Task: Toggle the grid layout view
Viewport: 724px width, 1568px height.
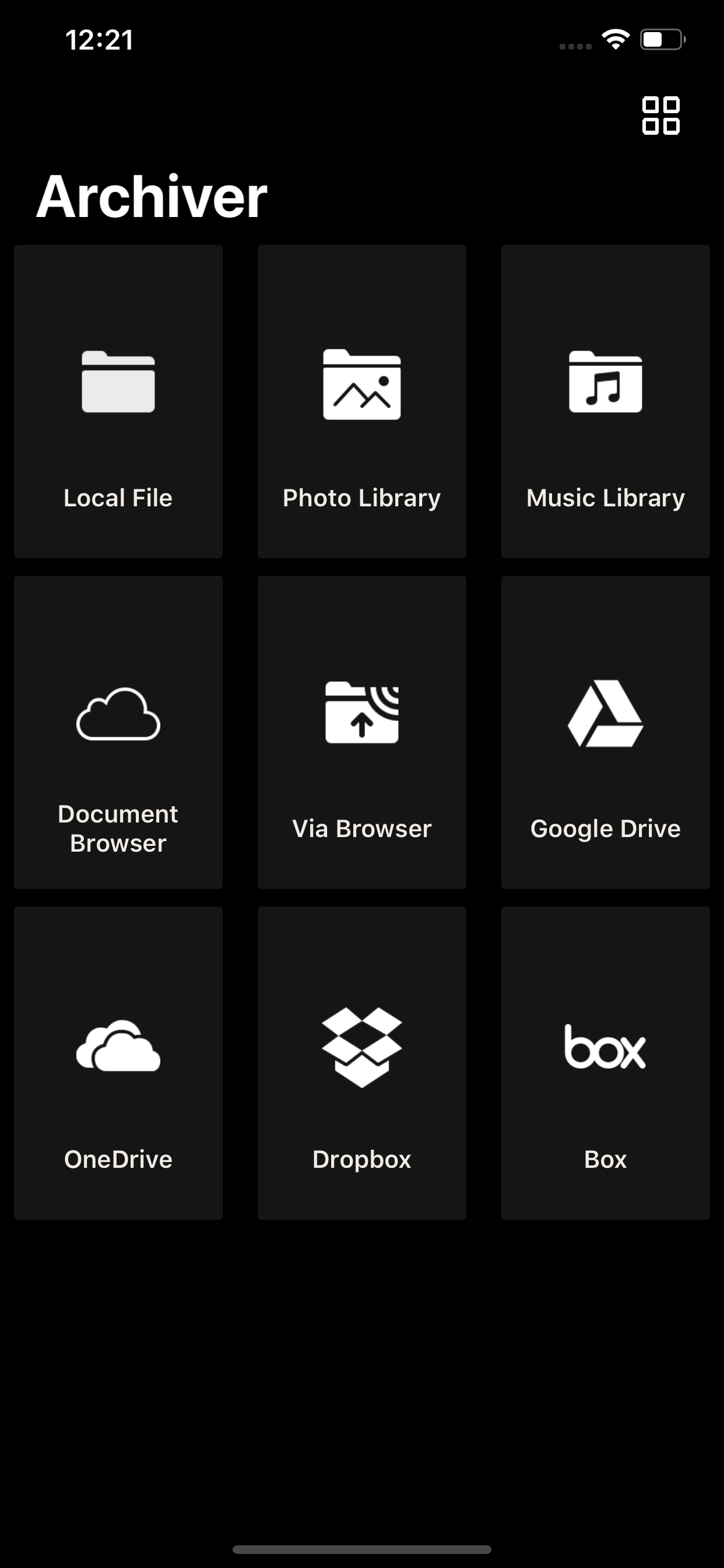Action: [660, 116]
